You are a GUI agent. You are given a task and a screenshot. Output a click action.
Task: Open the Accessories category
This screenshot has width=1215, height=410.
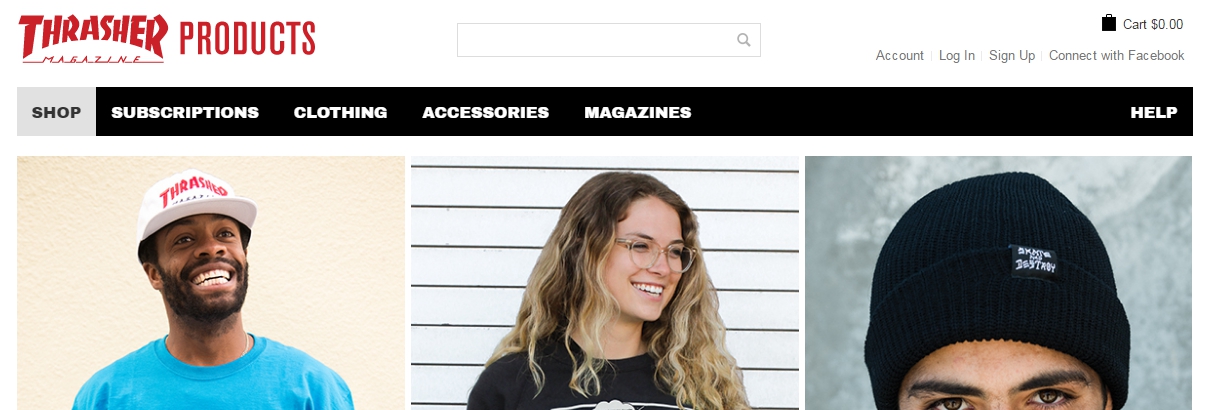click(485, 112)
